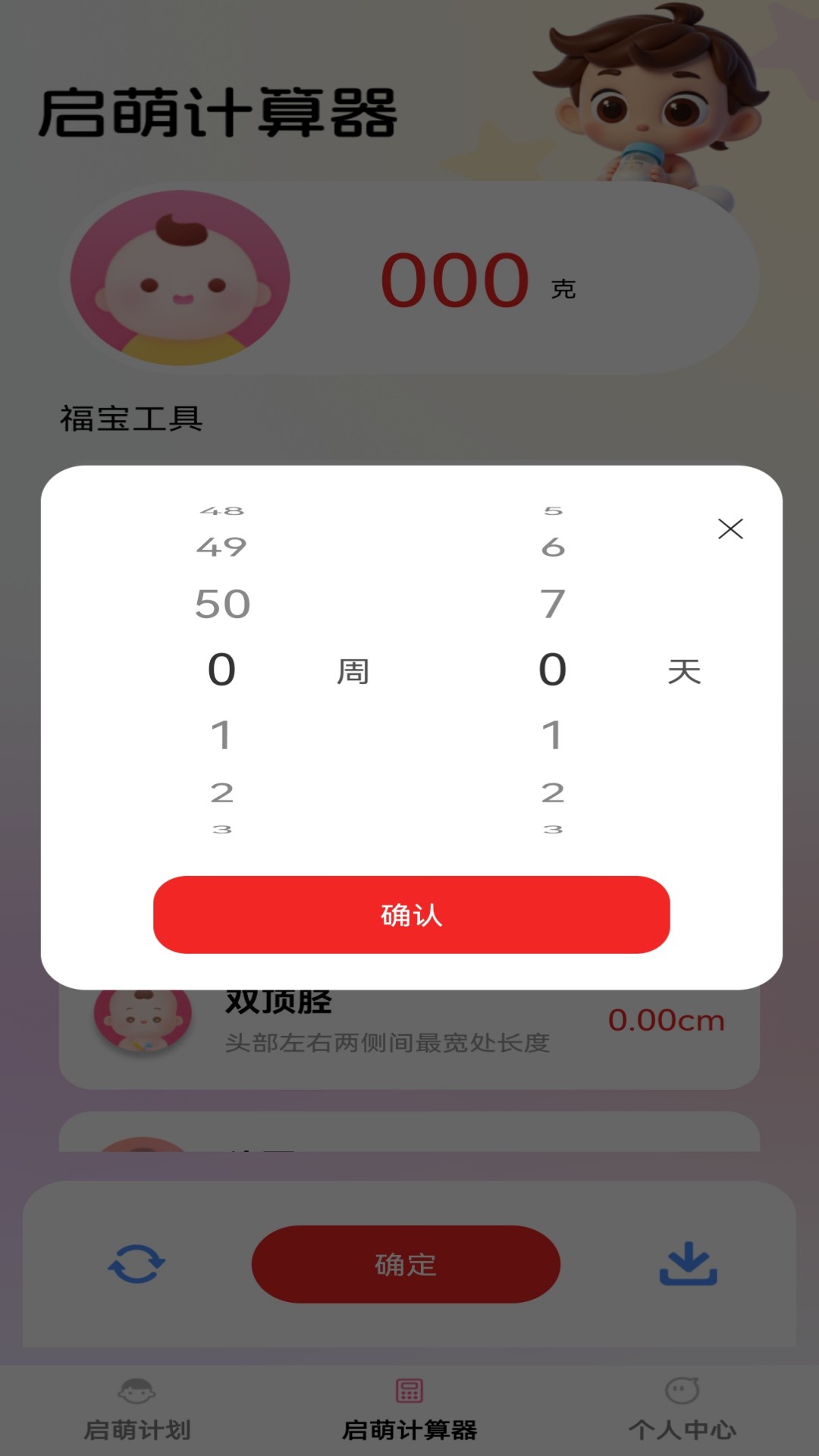Select 1 in the 天 days column
This screenshot has width=819, height=1456.
tap(553, 734)
